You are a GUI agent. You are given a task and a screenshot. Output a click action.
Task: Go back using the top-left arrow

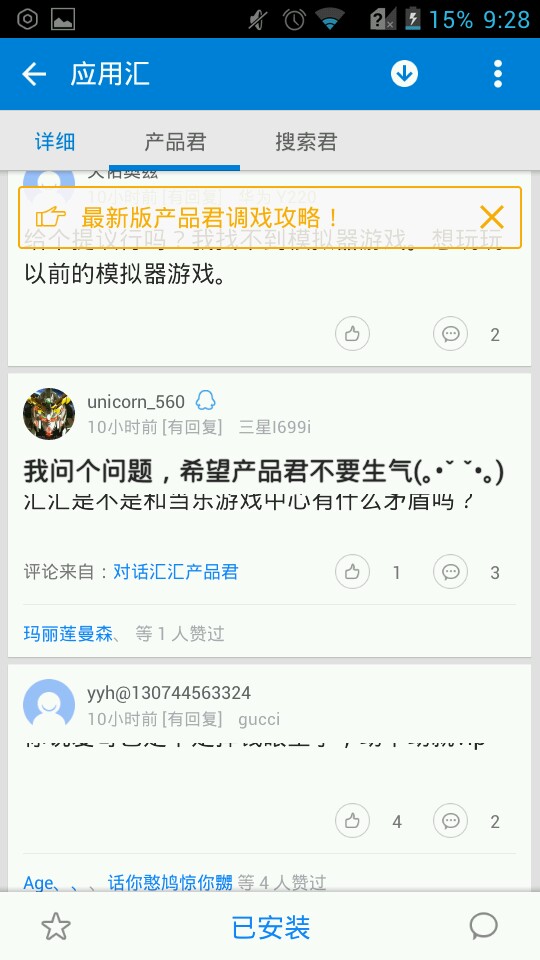coord(34,75)
